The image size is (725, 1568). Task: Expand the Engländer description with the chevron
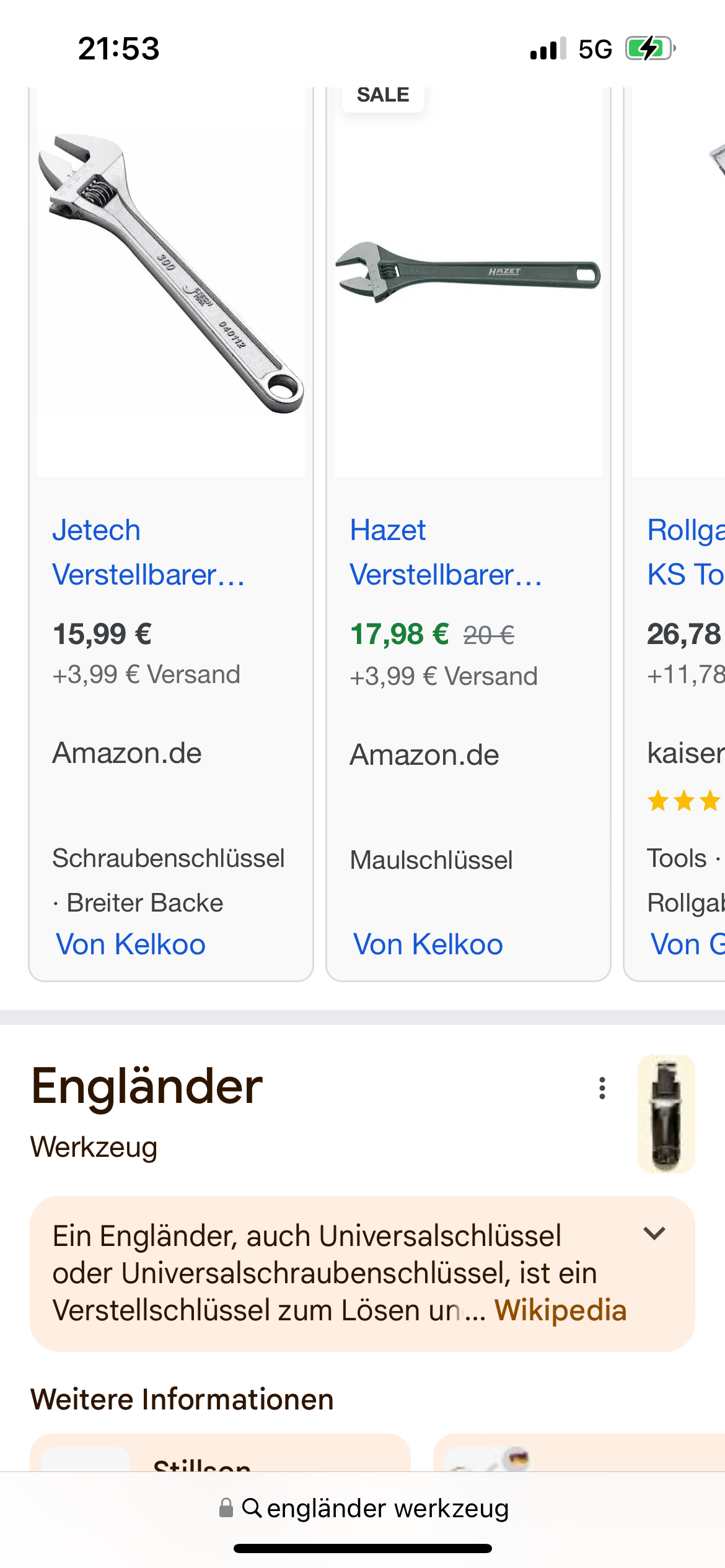pyautogui.click(x=654, y=1234)
